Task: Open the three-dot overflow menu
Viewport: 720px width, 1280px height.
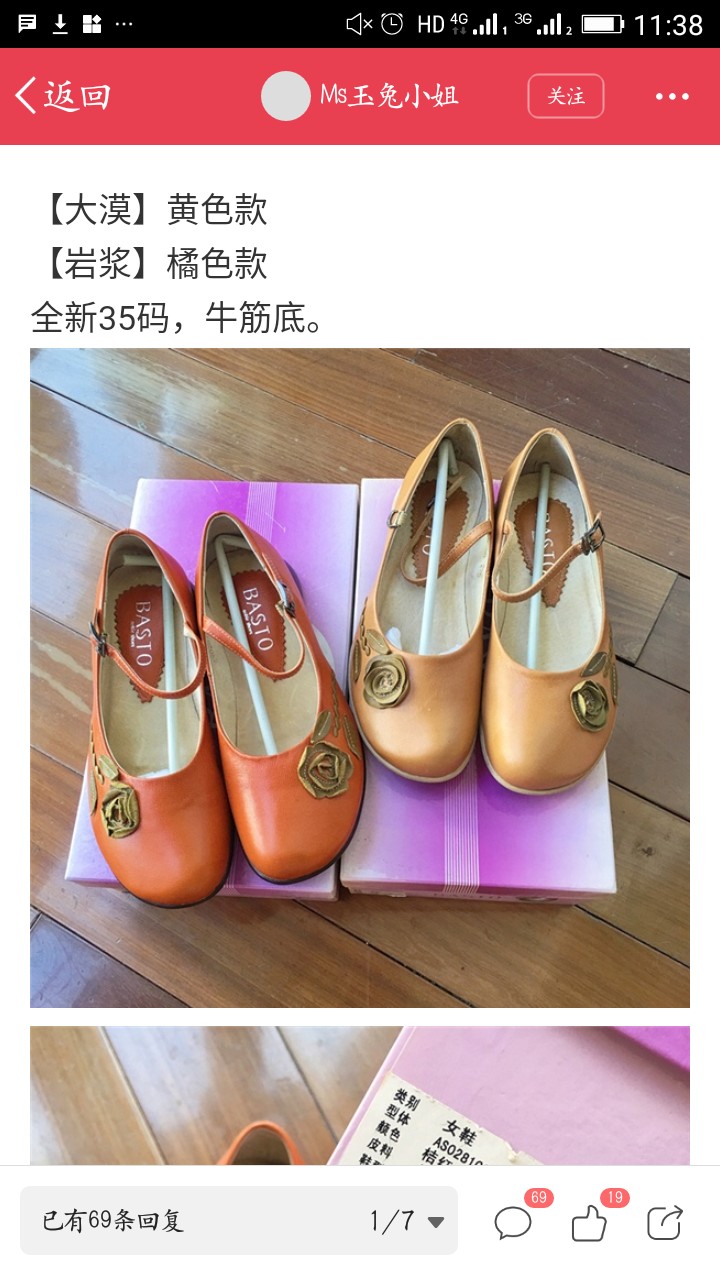Action: tap(672, 96)
